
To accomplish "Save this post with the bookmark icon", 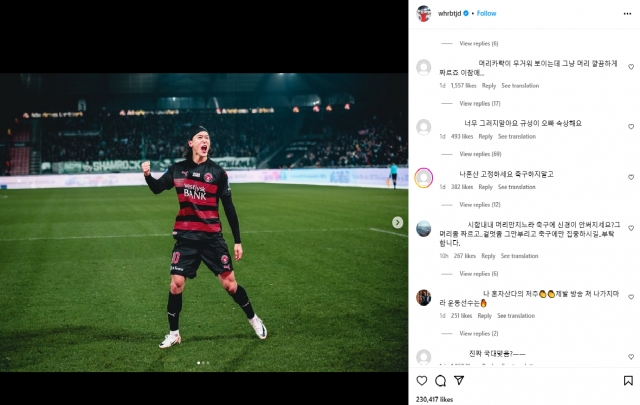I will (628, 381).
